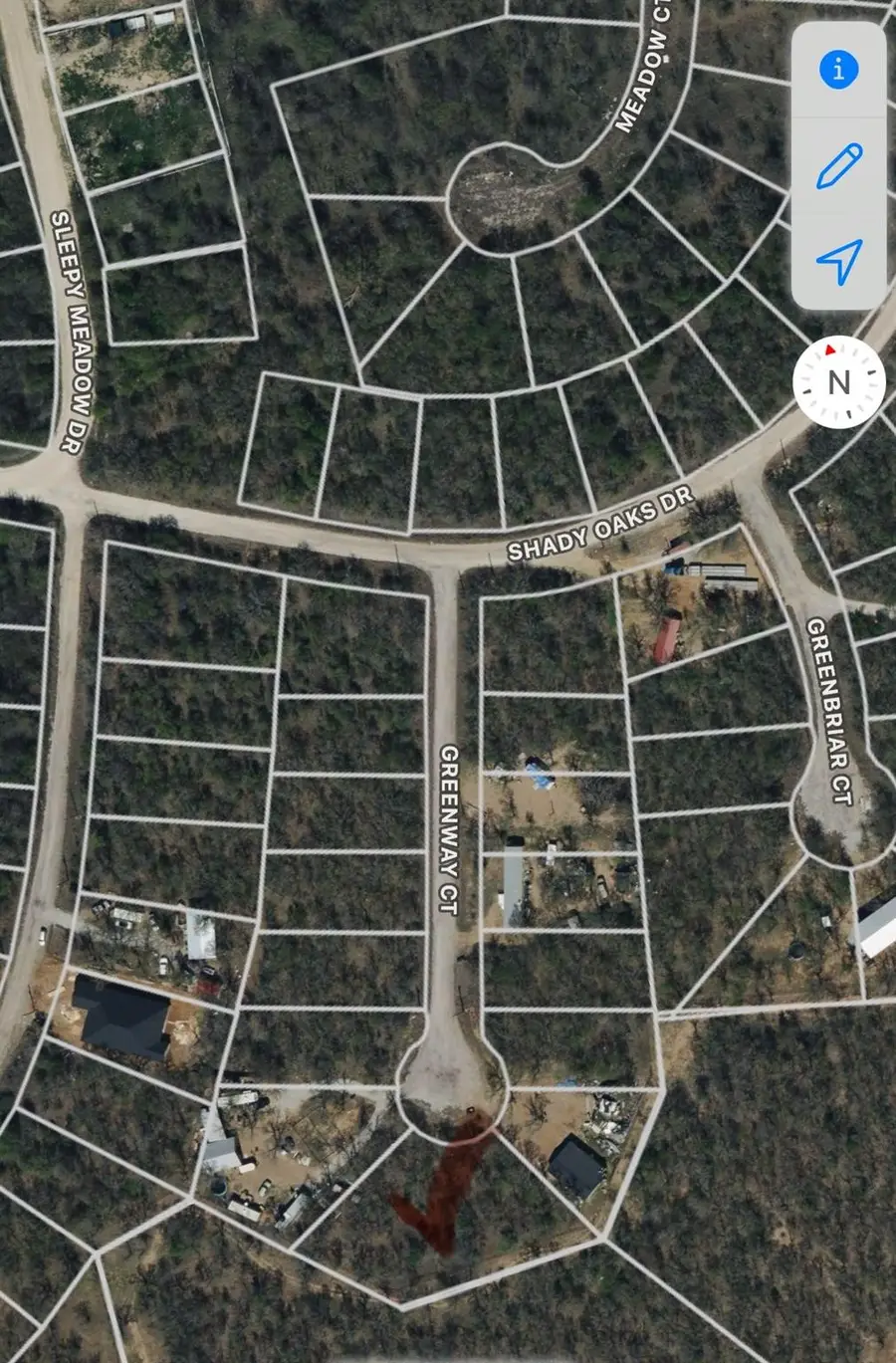The image size is (896, 1363).
Task: Click the red north needle on the compass
Action: pos(827,351)
